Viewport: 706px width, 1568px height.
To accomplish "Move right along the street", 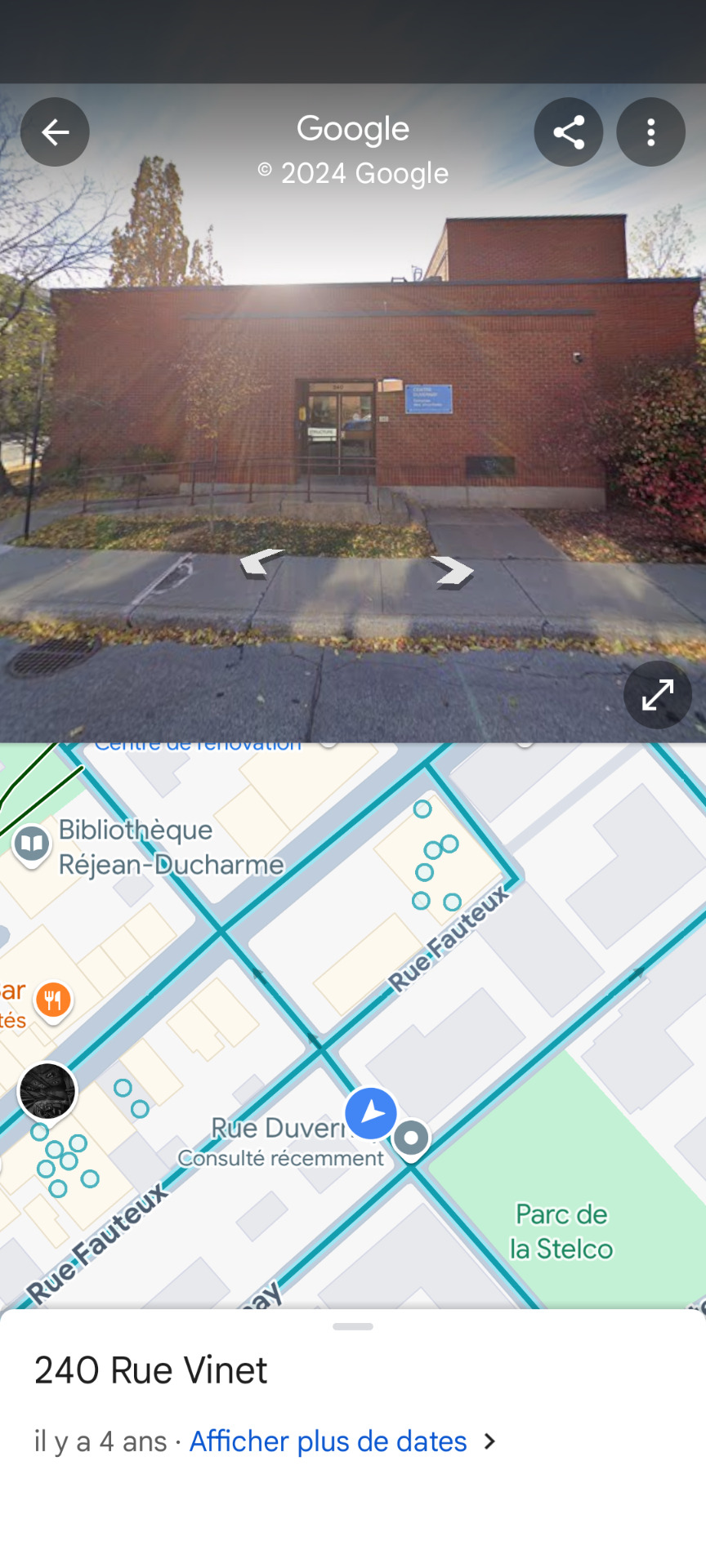I will coord(453,571).
